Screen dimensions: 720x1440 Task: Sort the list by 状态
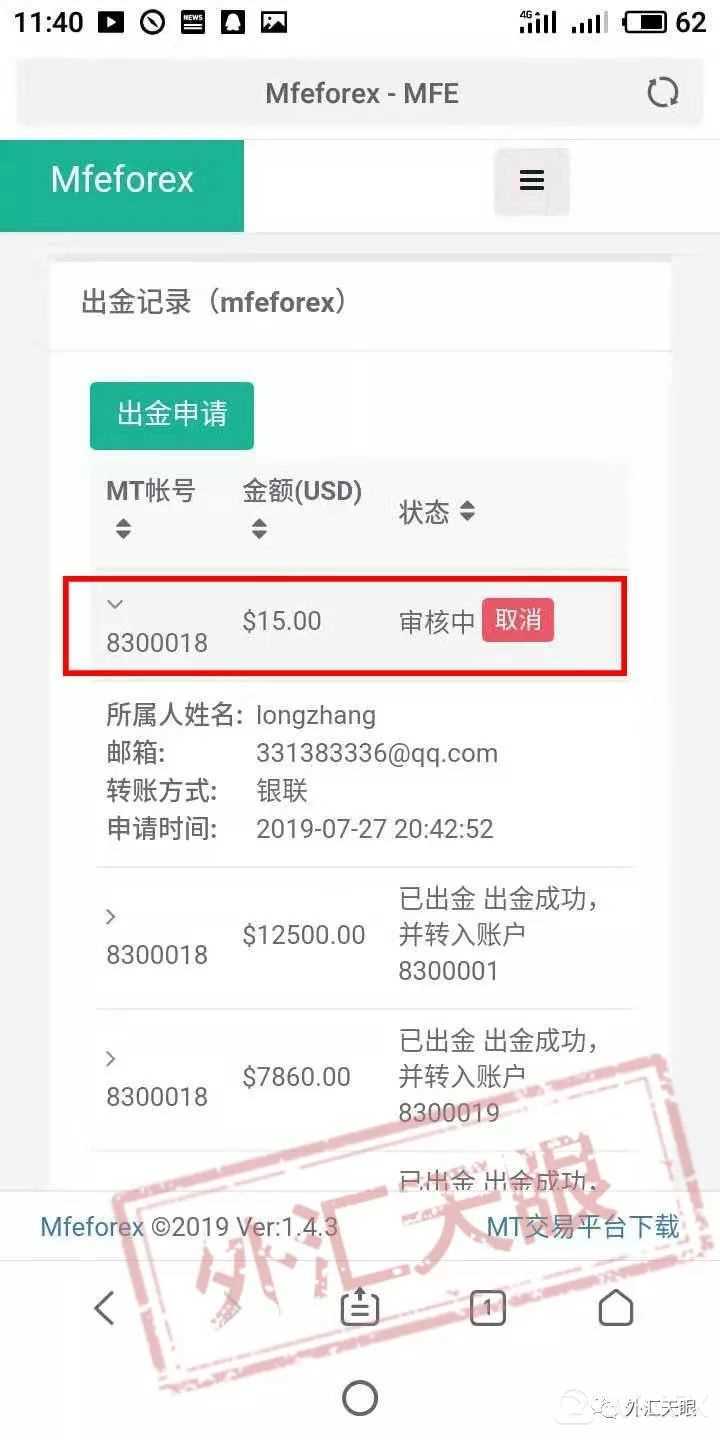click(467, 512)
